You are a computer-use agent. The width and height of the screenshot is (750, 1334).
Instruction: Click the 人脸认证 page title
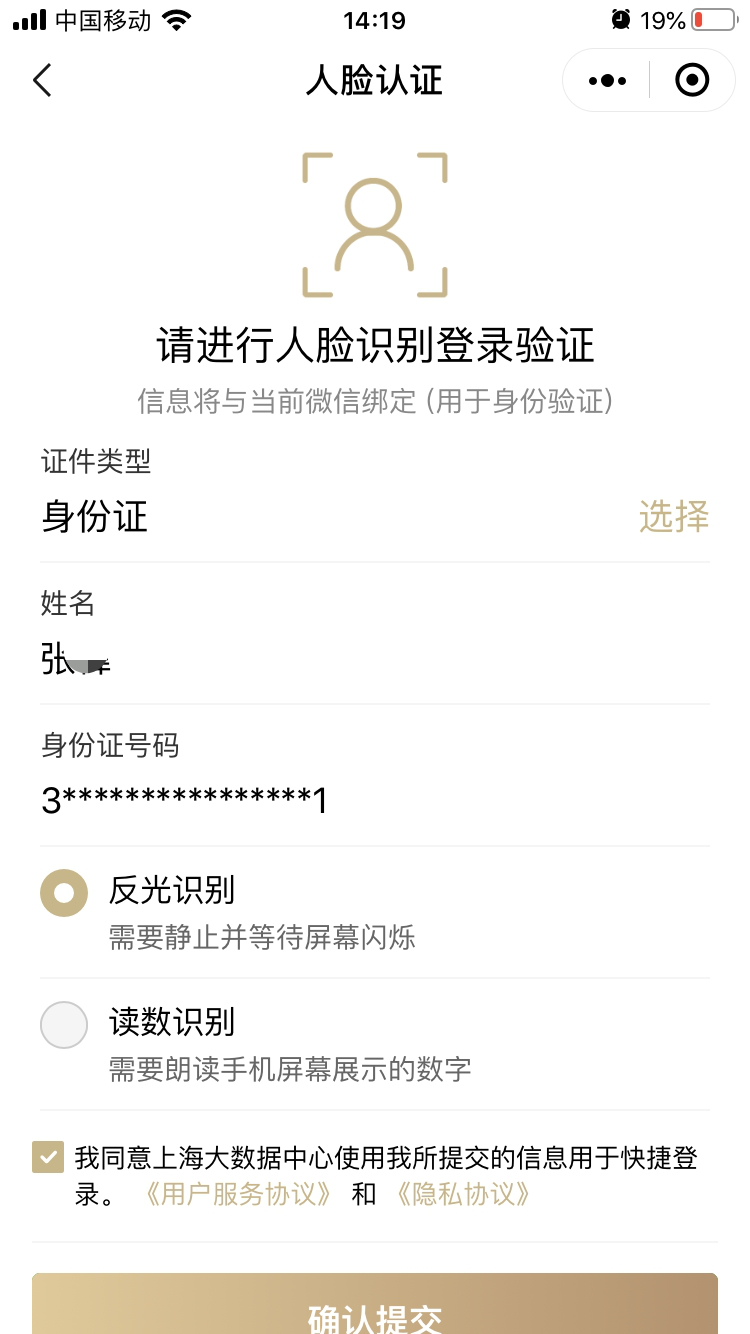(375, 81)
